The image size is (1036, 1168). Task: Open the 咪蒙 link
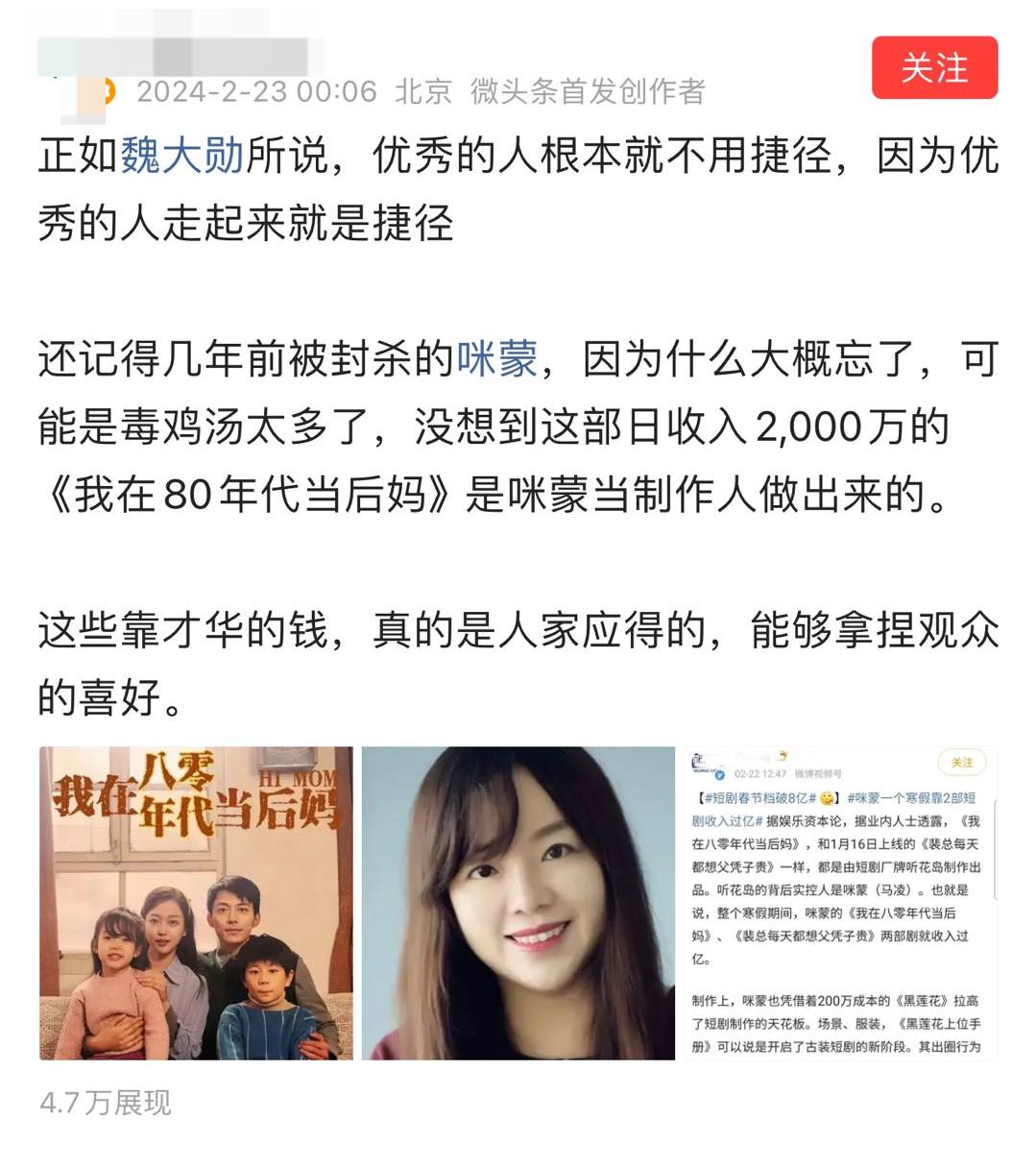[x=496, y=359]
